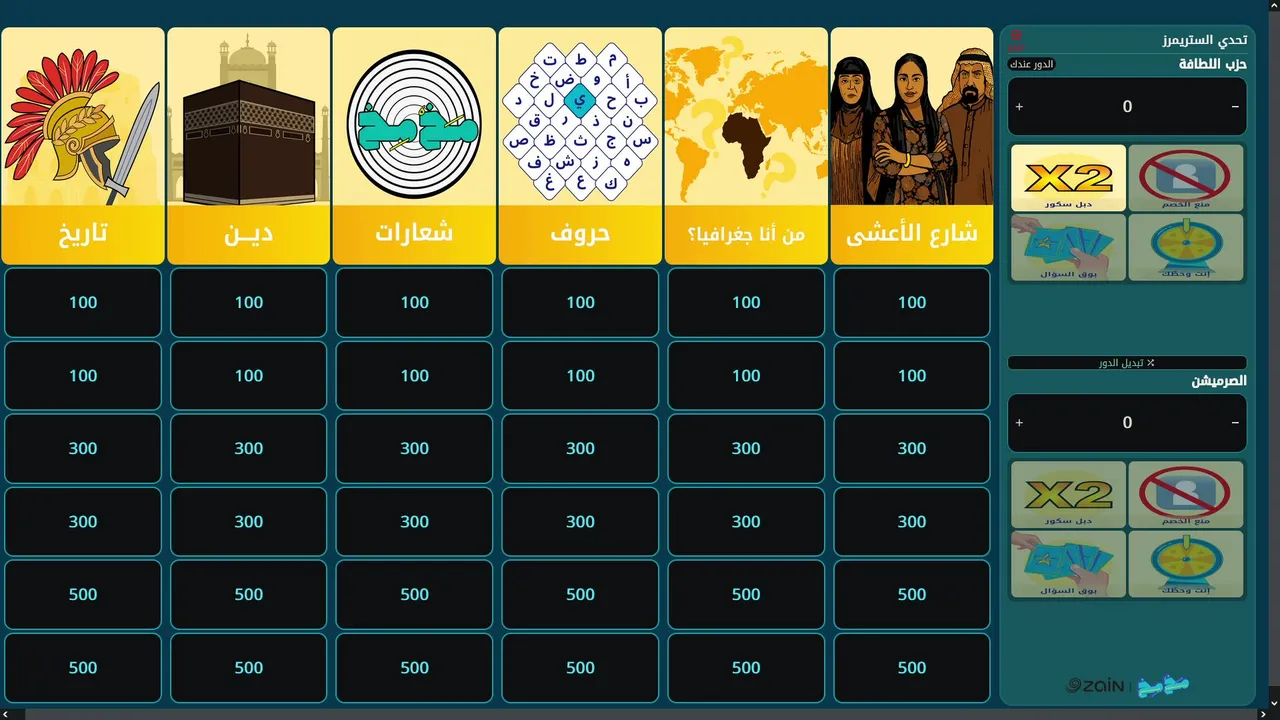Viewport: 1280px width, 720px height.
Task: Use حزب اللطافة إنت وحظك wheel card
Action: [x=1186, y=247]
